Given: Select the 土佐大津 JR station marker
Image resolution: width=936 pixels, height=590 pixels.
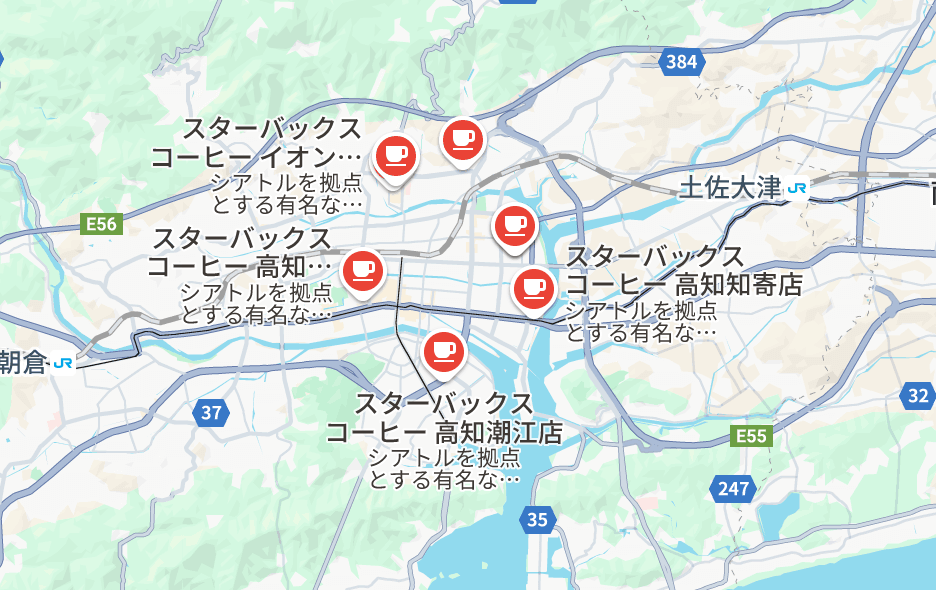Looking at the screenshot, I should pos(797,187).
